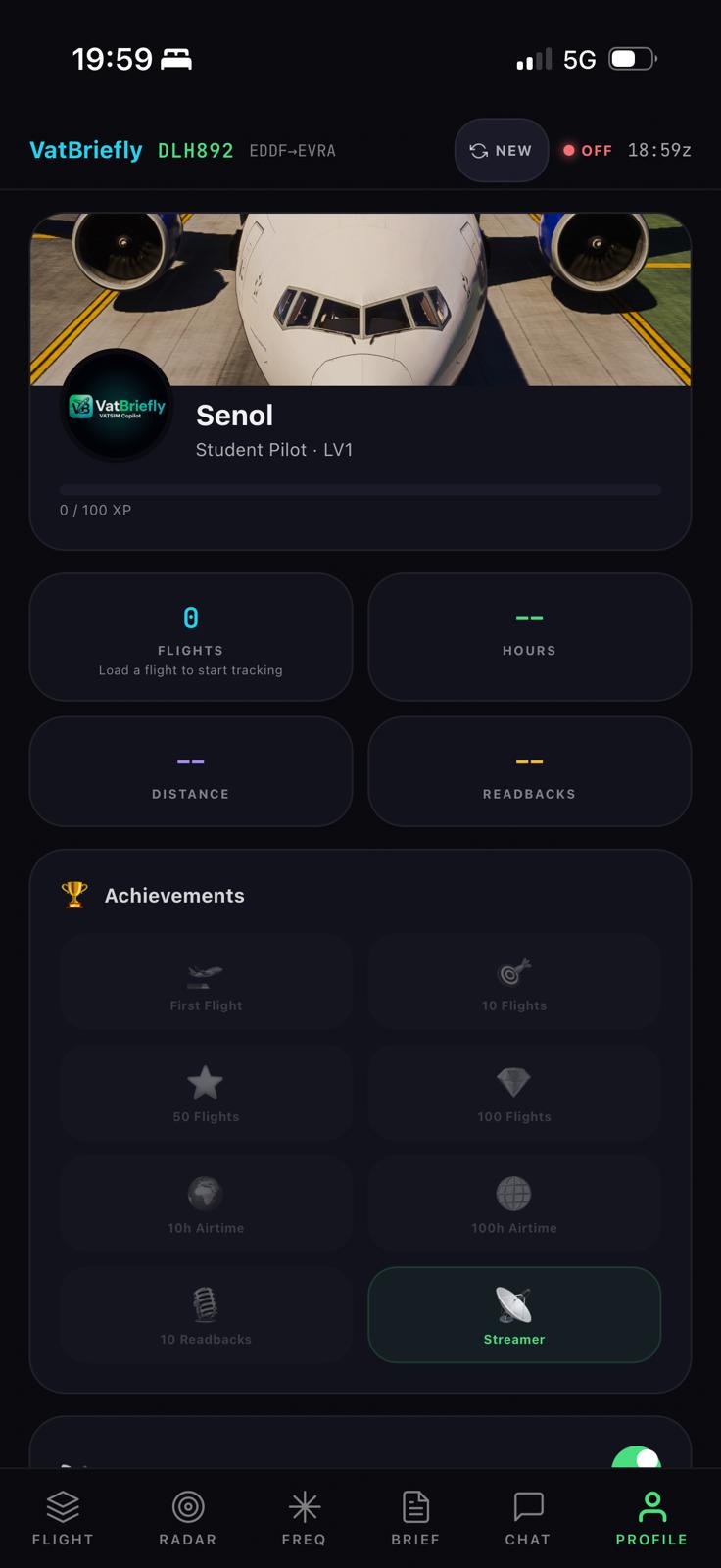Click the Streamer satellite dish achievement icon

(513, 1305)
